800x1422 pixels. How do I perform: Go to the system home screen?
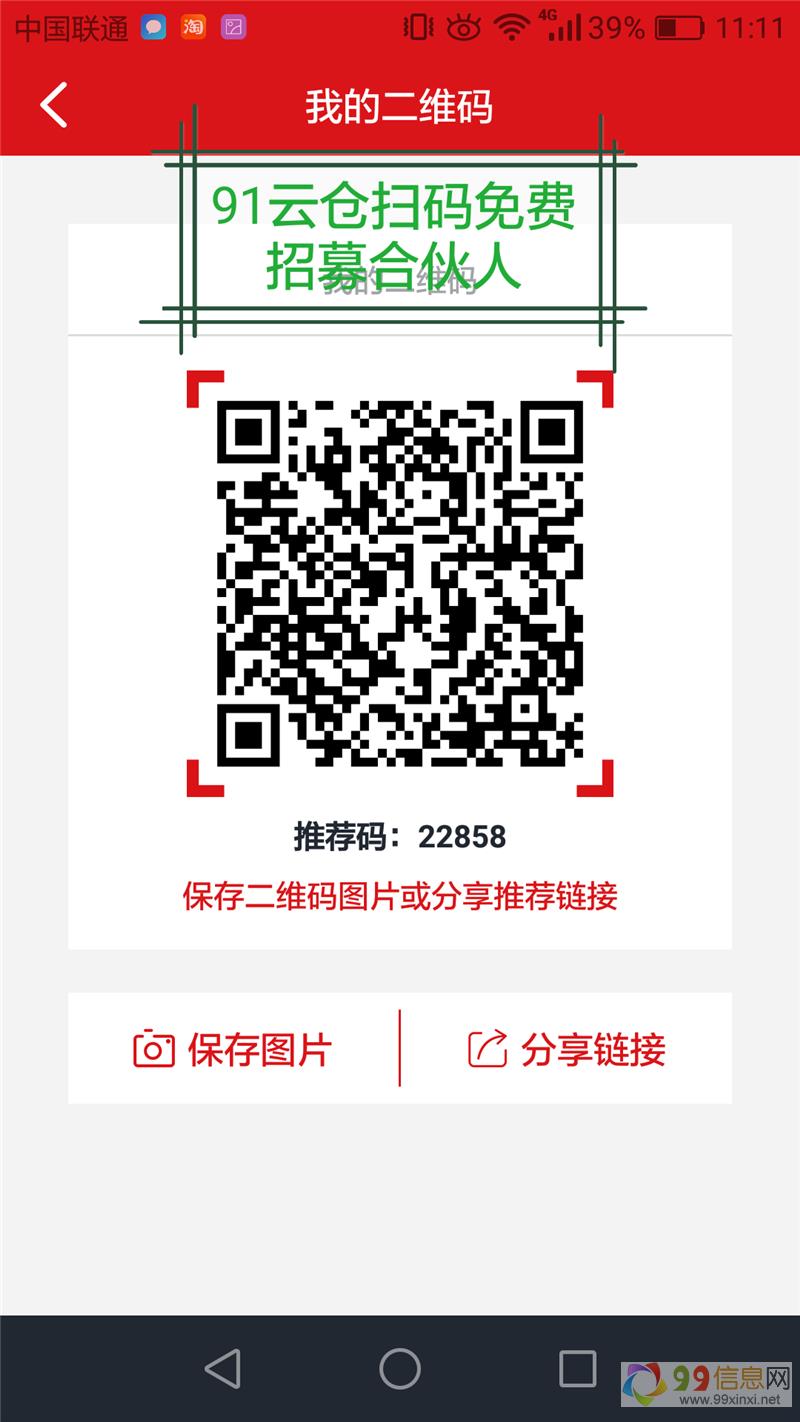400,1368
